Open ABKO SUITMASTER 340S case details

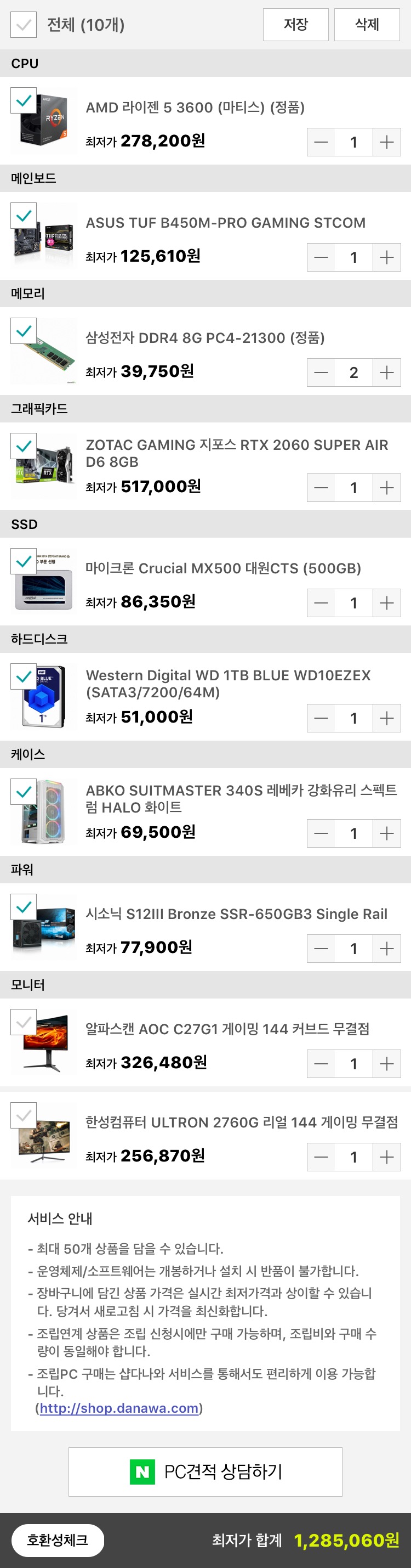point(241,798)
